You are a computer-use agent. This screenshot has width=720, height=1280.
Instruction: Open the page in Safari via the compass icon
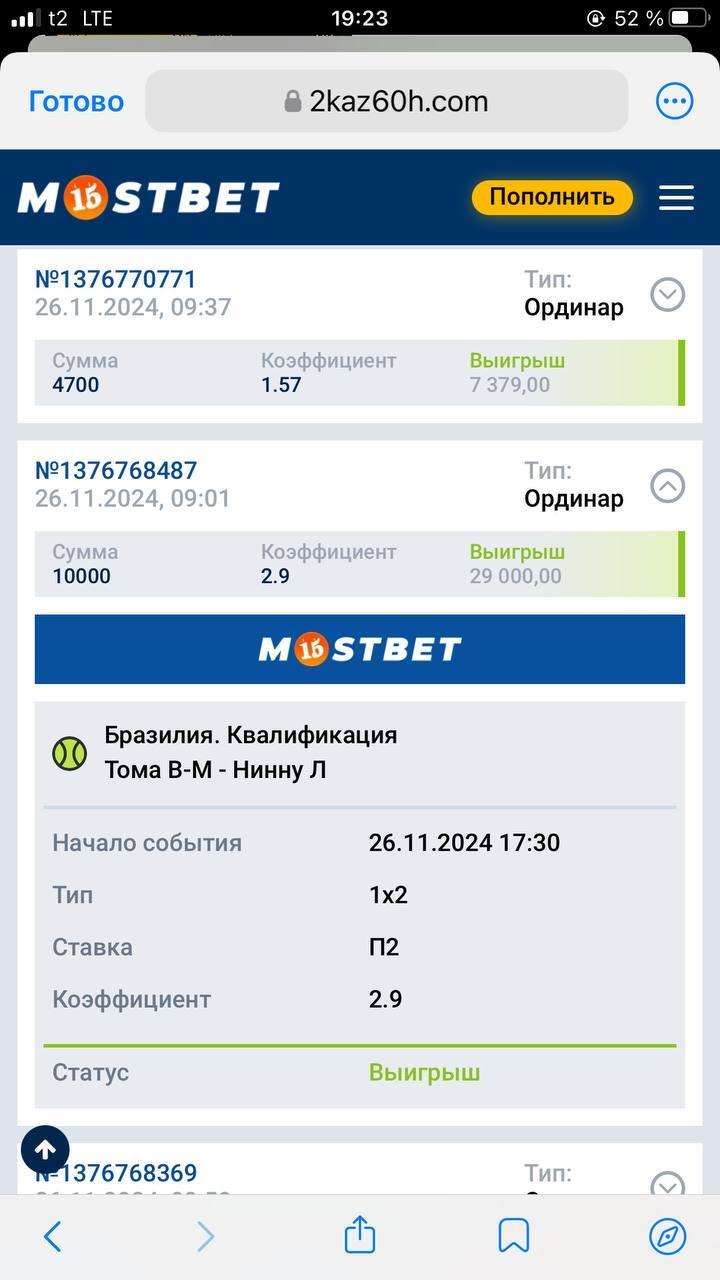point(667,1237)
